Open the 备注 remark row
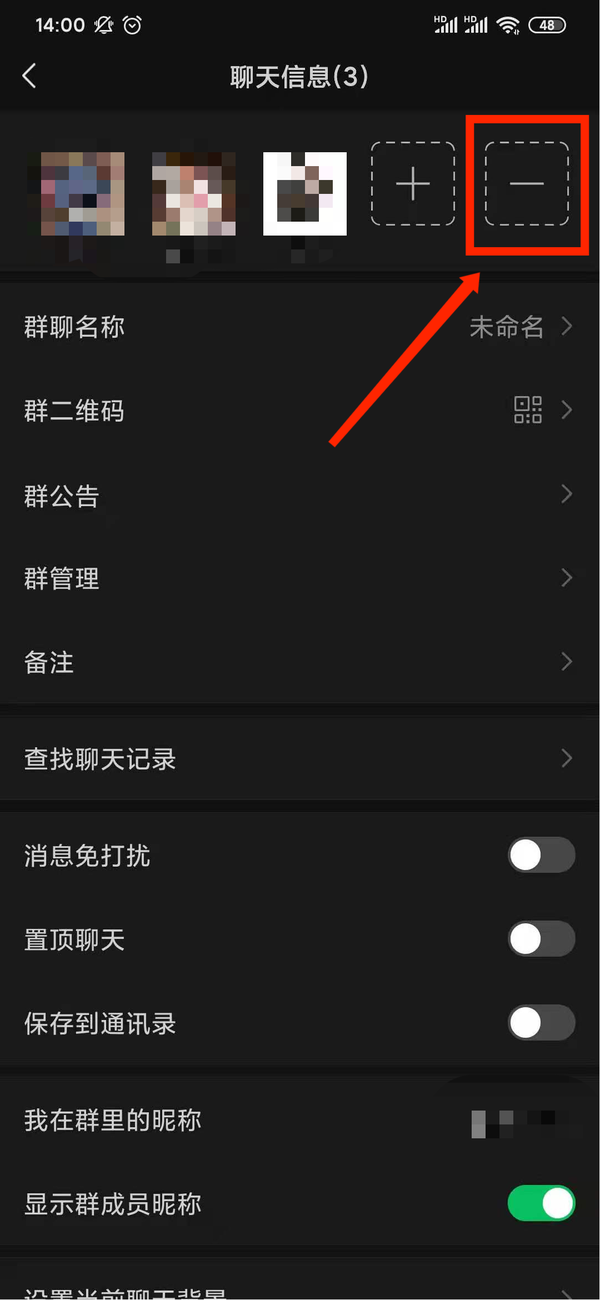600x1300 pixels. (x=300, y=661)
